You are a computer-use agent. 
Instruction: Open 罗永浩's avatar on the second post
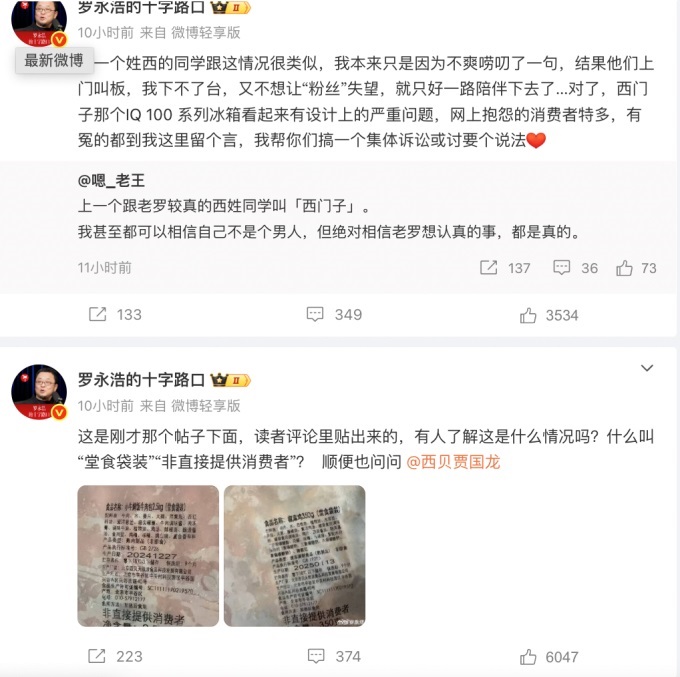point(39,392)
